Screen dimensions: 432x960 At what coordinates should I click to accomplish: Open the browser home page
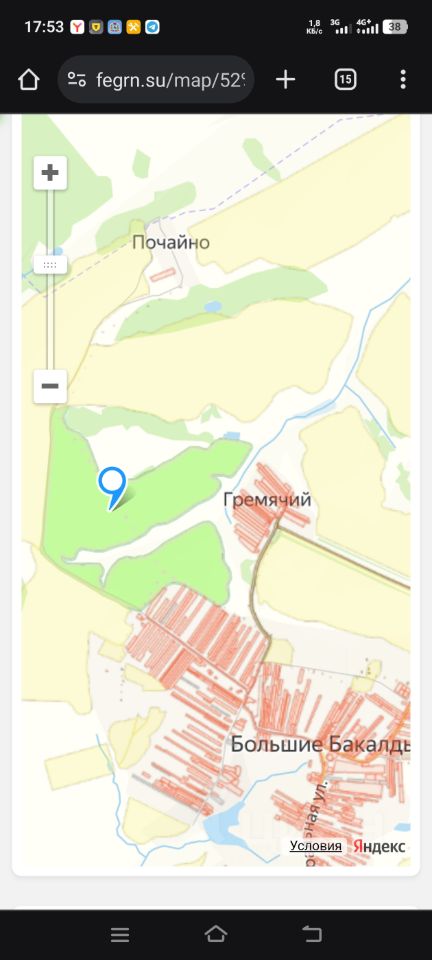coord(29,80)
